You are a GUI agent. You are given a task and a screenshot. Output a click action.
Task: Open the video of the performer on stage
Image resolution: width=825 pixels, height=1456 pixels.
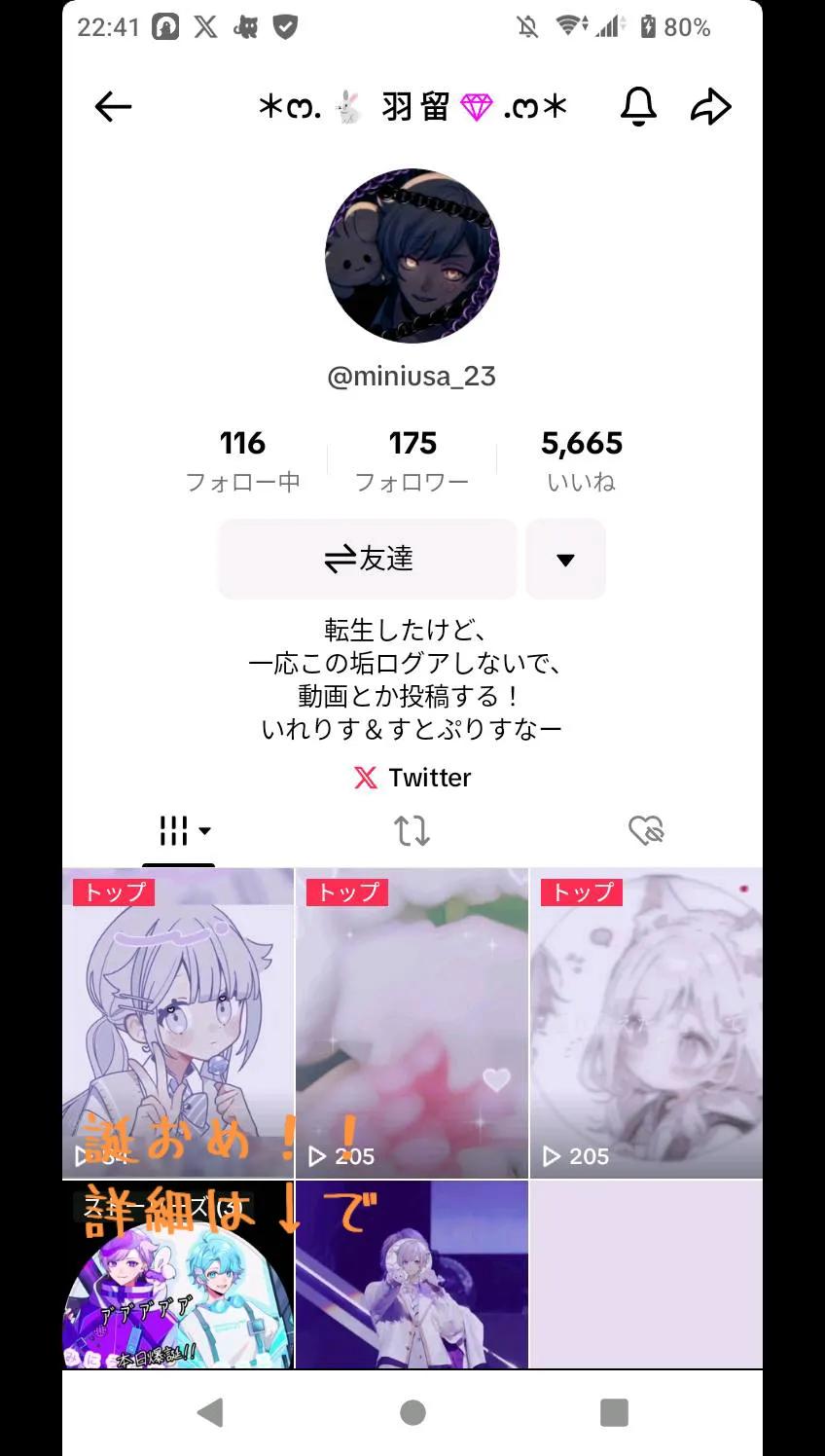point(412,1275)
